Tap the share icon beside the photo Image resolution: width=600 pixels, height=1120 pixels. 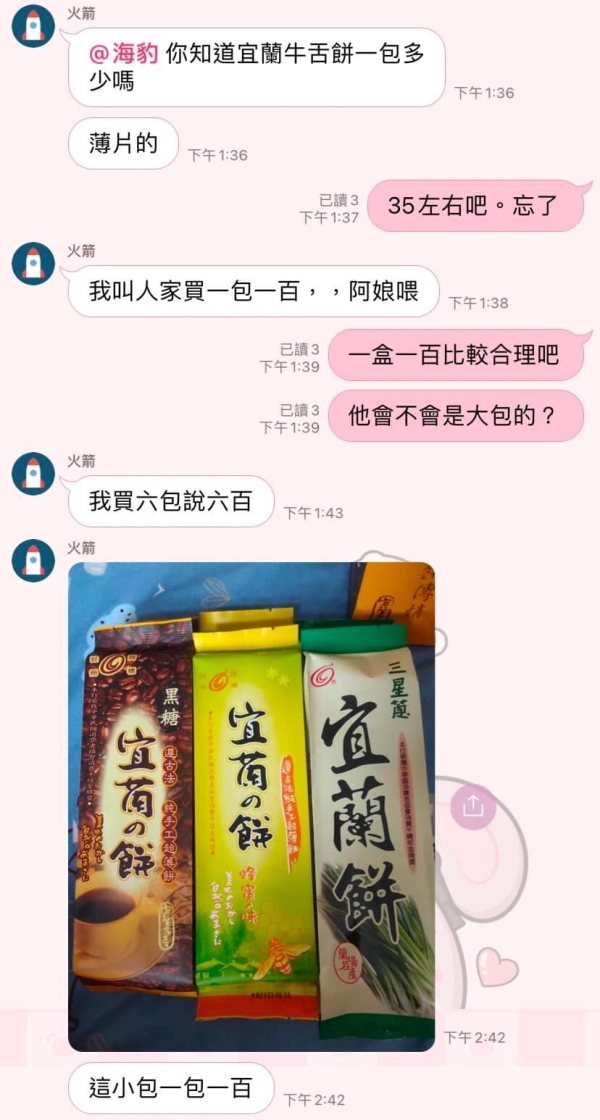(472, 806)
